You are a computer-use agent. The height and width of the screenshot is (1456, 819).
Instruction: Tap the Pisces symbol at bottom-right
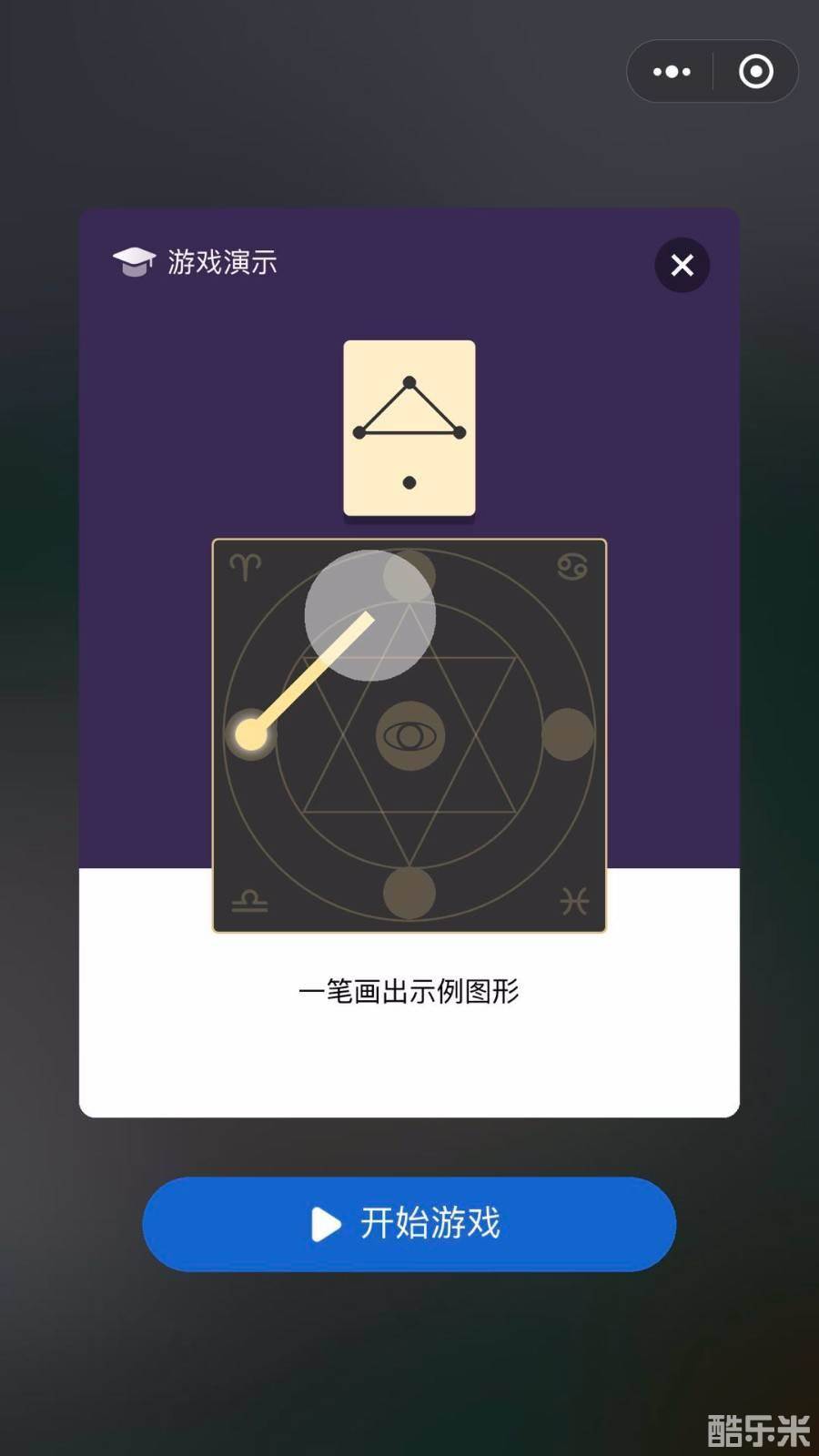(575, 901)
